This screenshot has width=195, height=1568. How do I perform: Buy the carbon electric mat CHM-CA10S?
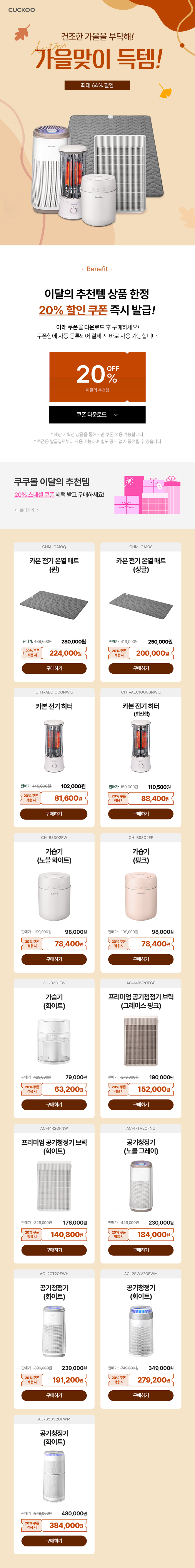pos(141,668)
